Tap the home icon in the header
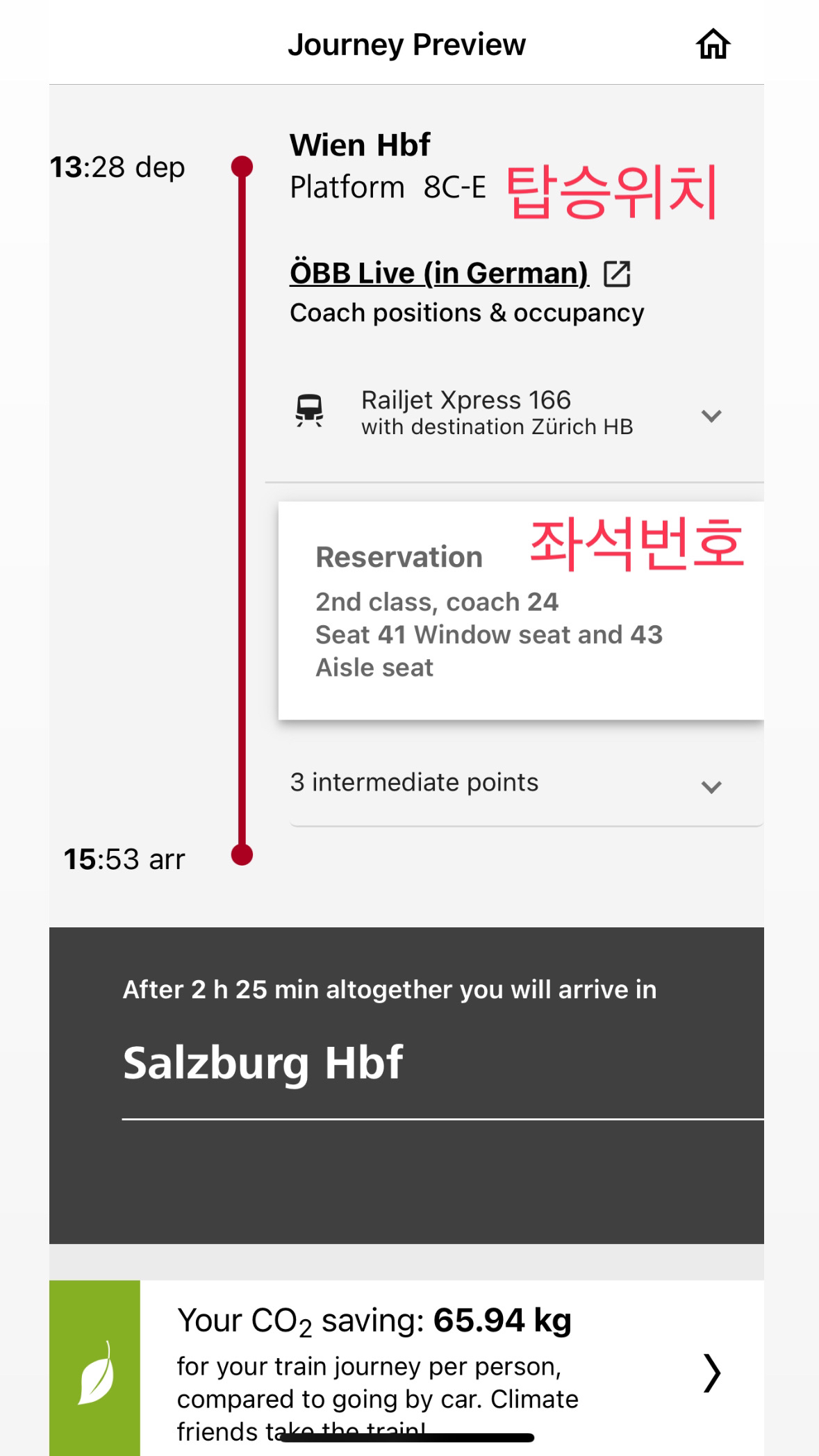The width and height of the screenshot is (819, 1456). pyautogui.click(x=713, y=44)
